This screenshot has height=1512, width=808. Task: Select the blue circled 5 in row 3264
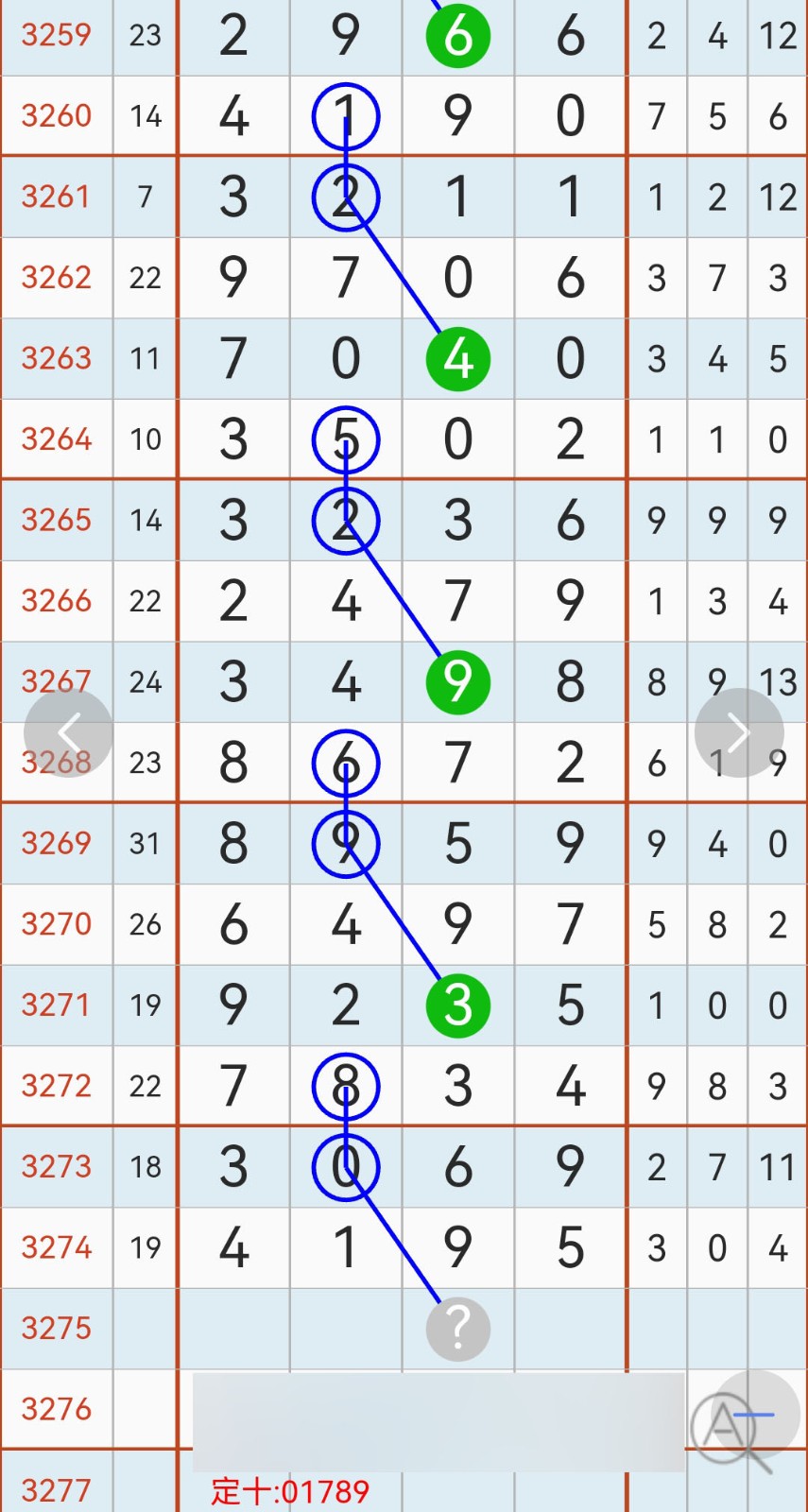[346, 438]
